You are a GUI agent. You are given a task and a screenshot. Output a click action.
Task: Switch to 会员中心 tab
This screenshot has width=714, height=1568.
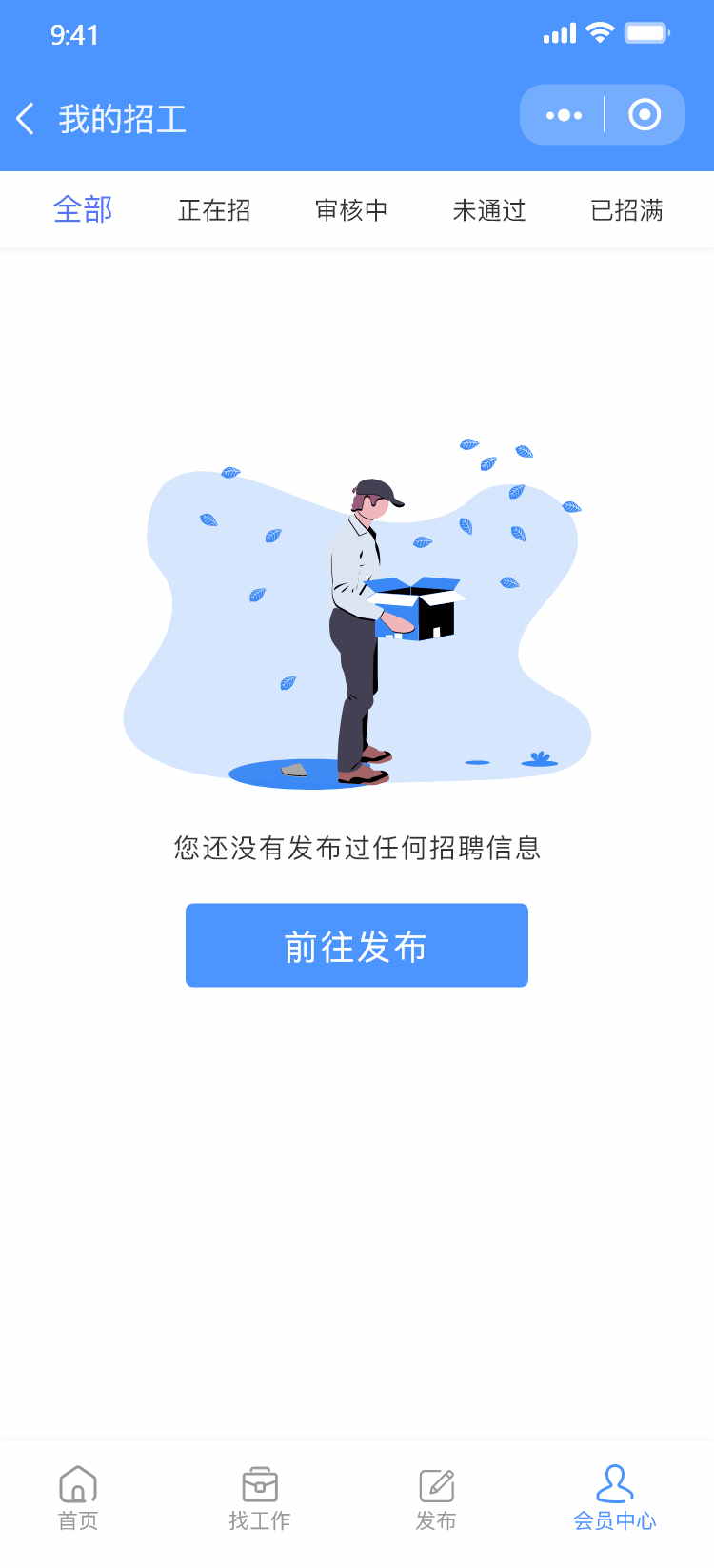pos(614,1498)
